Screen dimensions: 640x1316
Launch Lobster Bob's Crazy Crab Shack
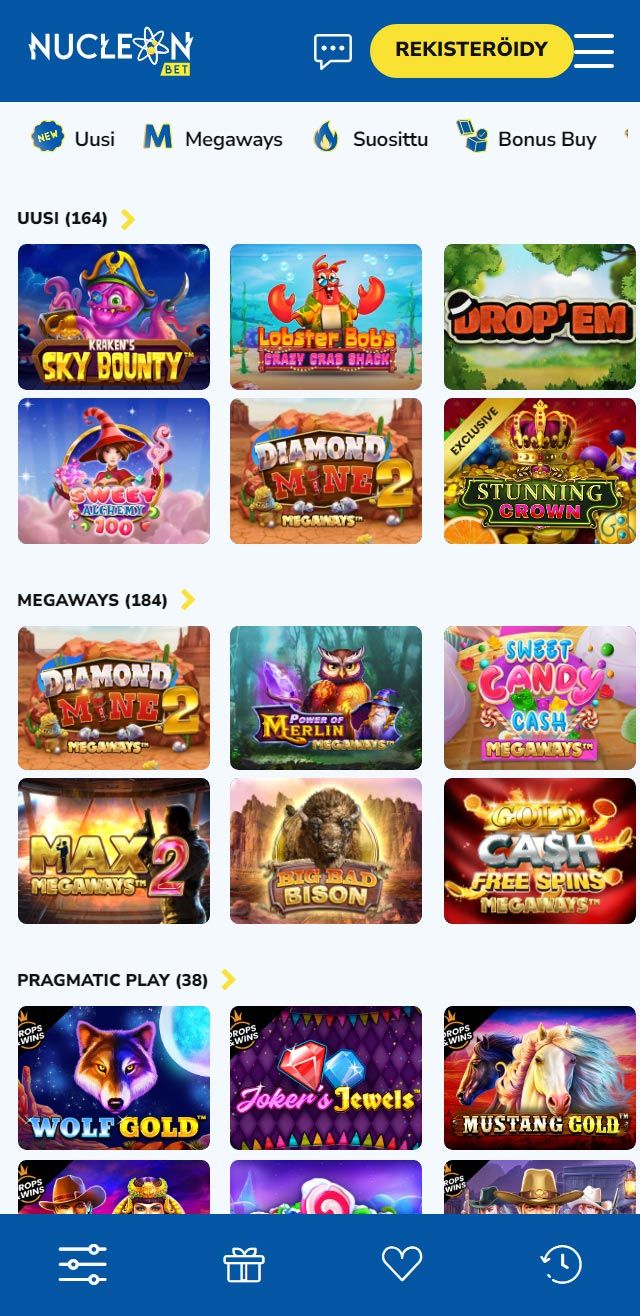[326, 317]
